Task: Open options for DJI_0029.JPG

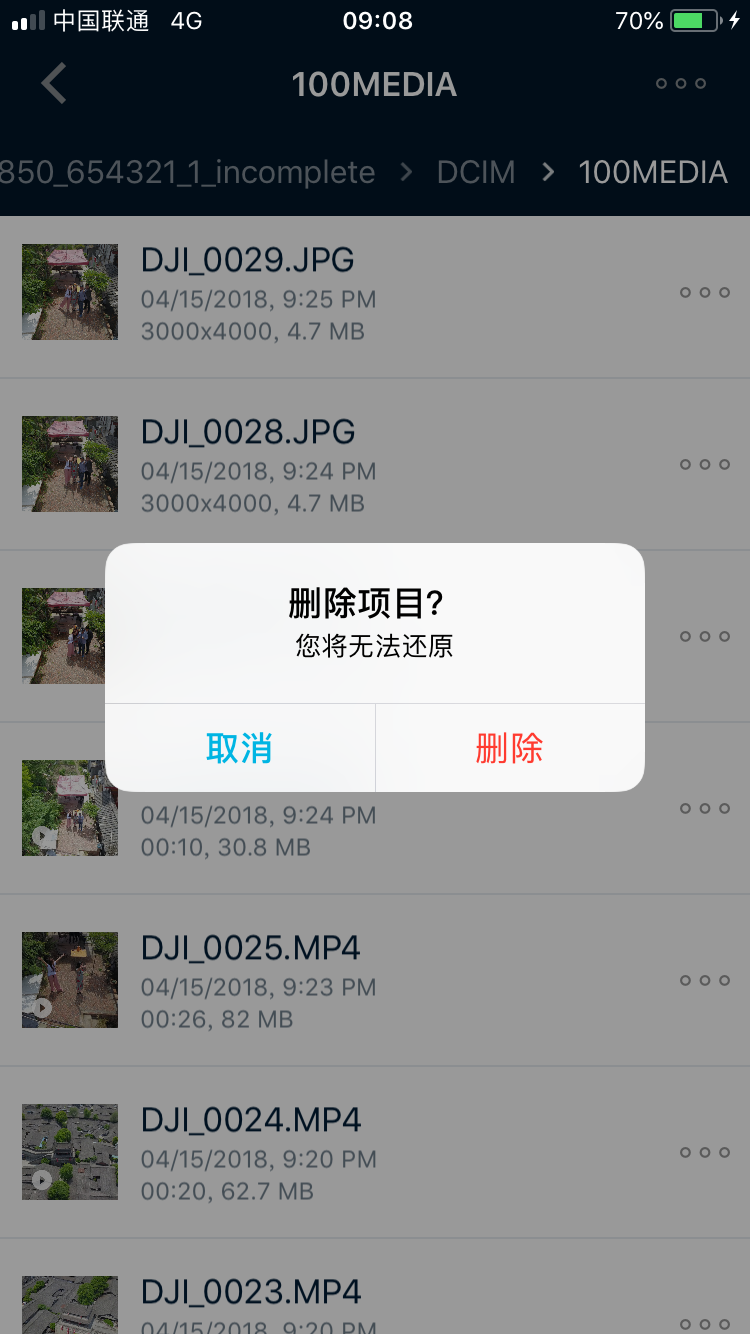Action: click(x=704, y=293)
